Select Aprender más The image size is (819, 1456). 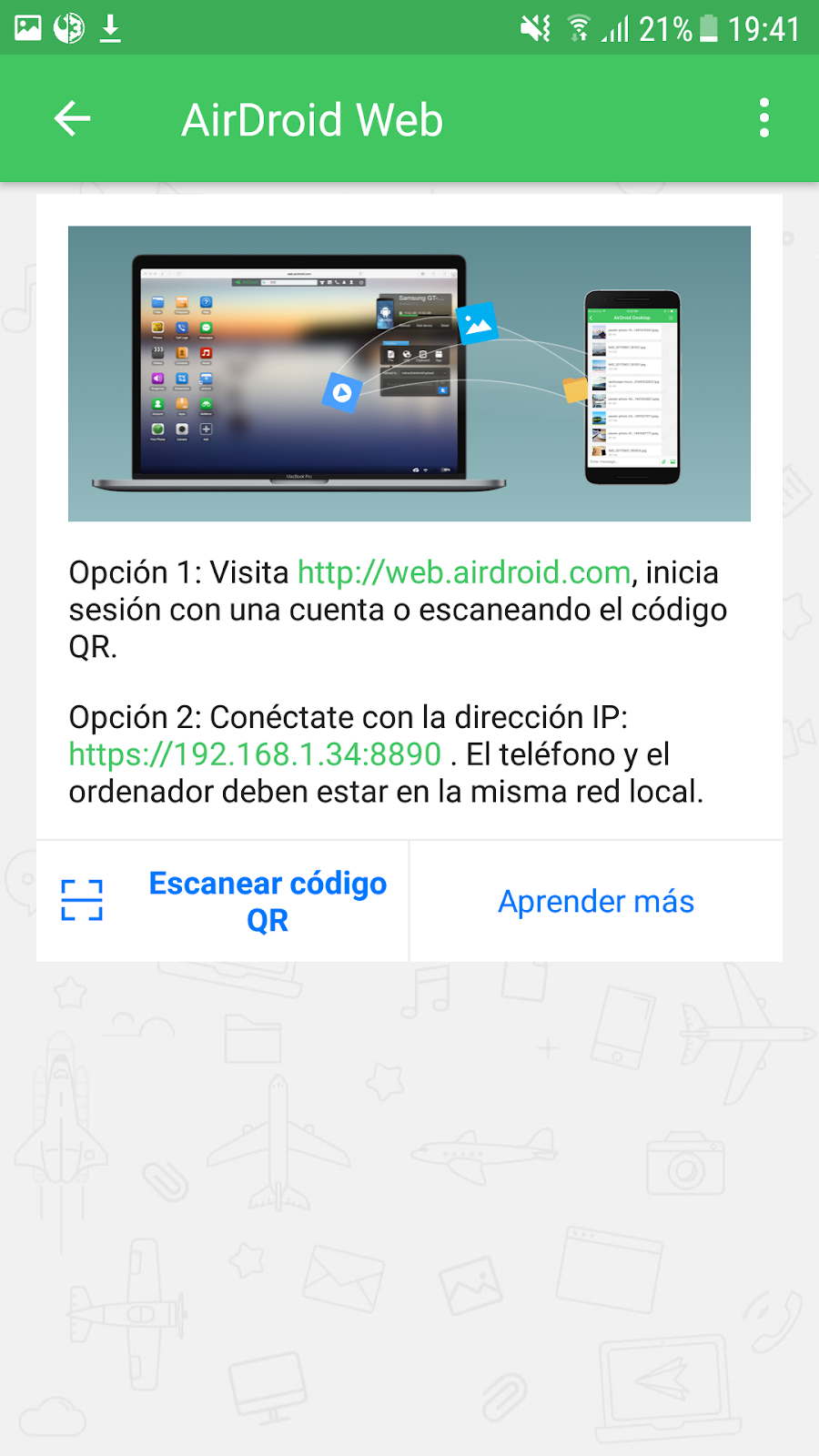[596, 901]
